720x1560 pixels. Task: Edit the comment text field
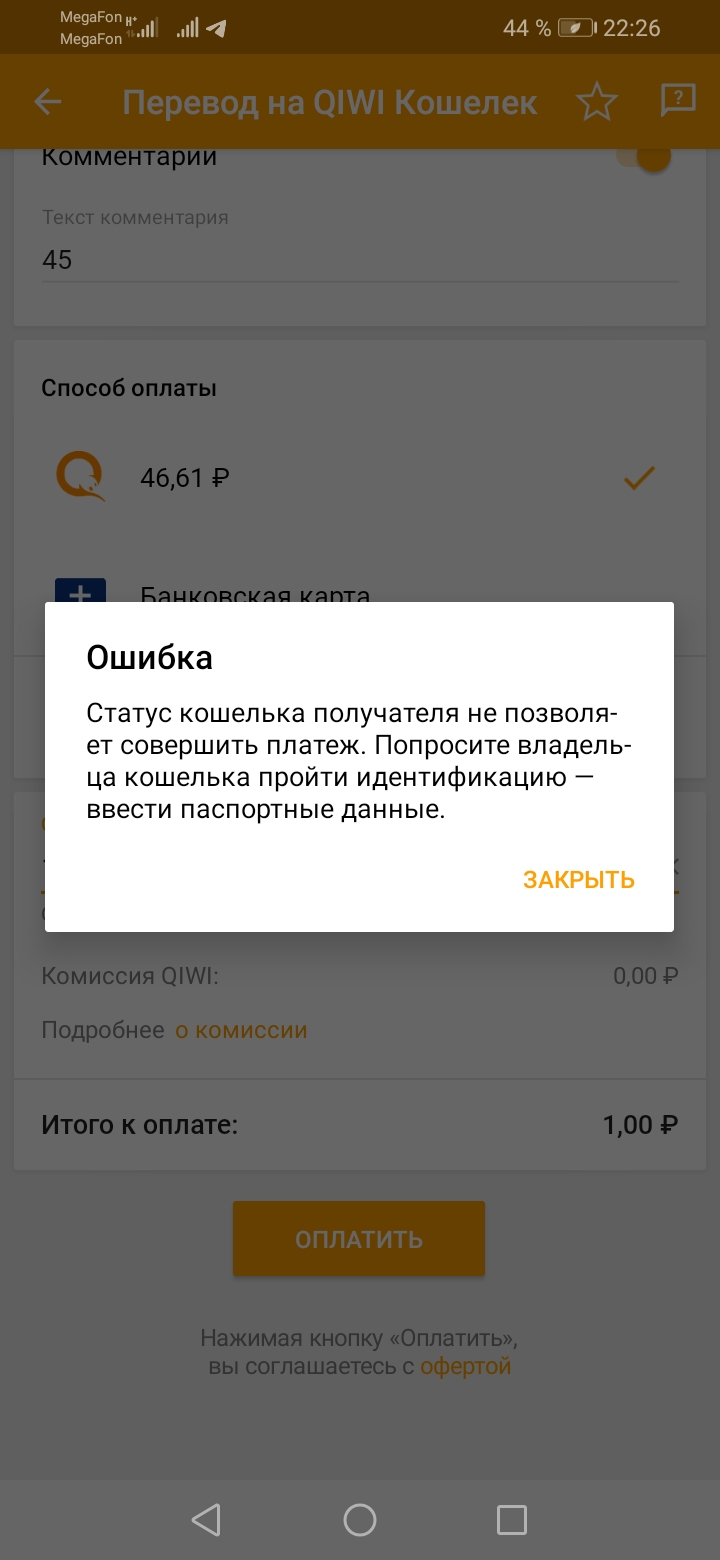pos(358,260)
